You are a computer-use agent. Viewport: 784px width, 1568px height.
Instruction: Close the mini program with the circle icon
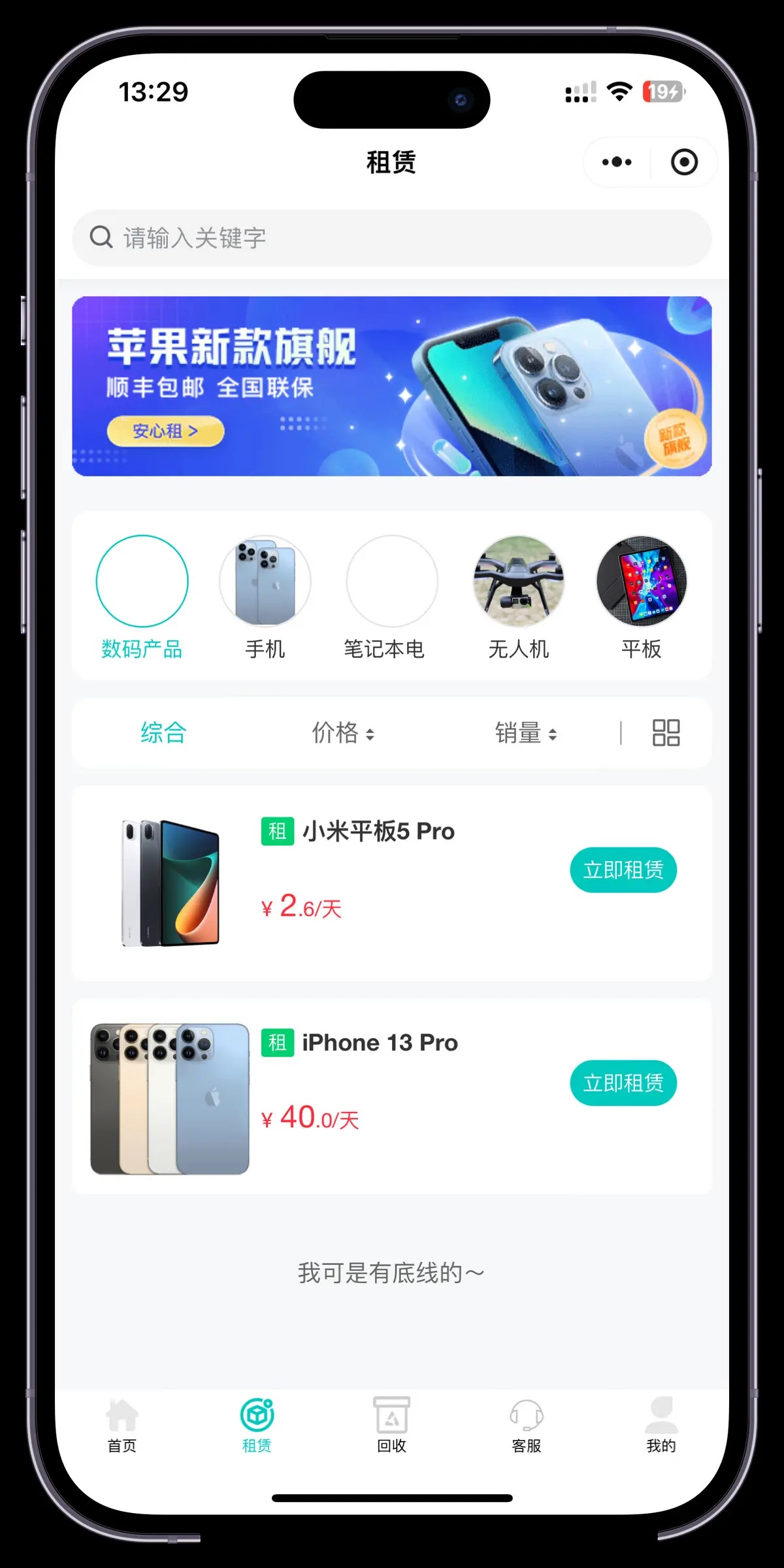click(684, 162)
